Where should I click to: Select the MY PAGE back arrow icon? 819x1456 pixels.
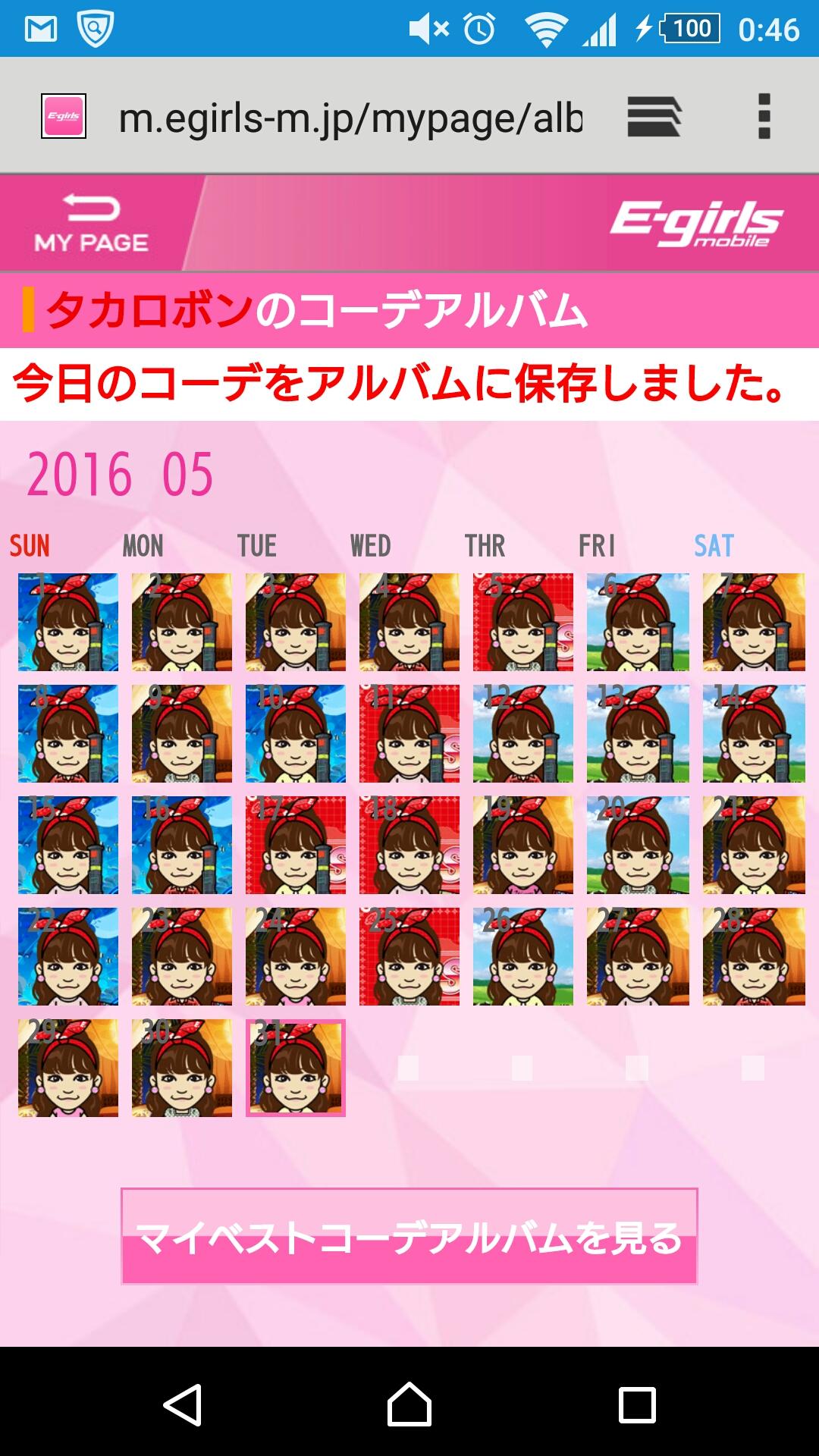89,206
